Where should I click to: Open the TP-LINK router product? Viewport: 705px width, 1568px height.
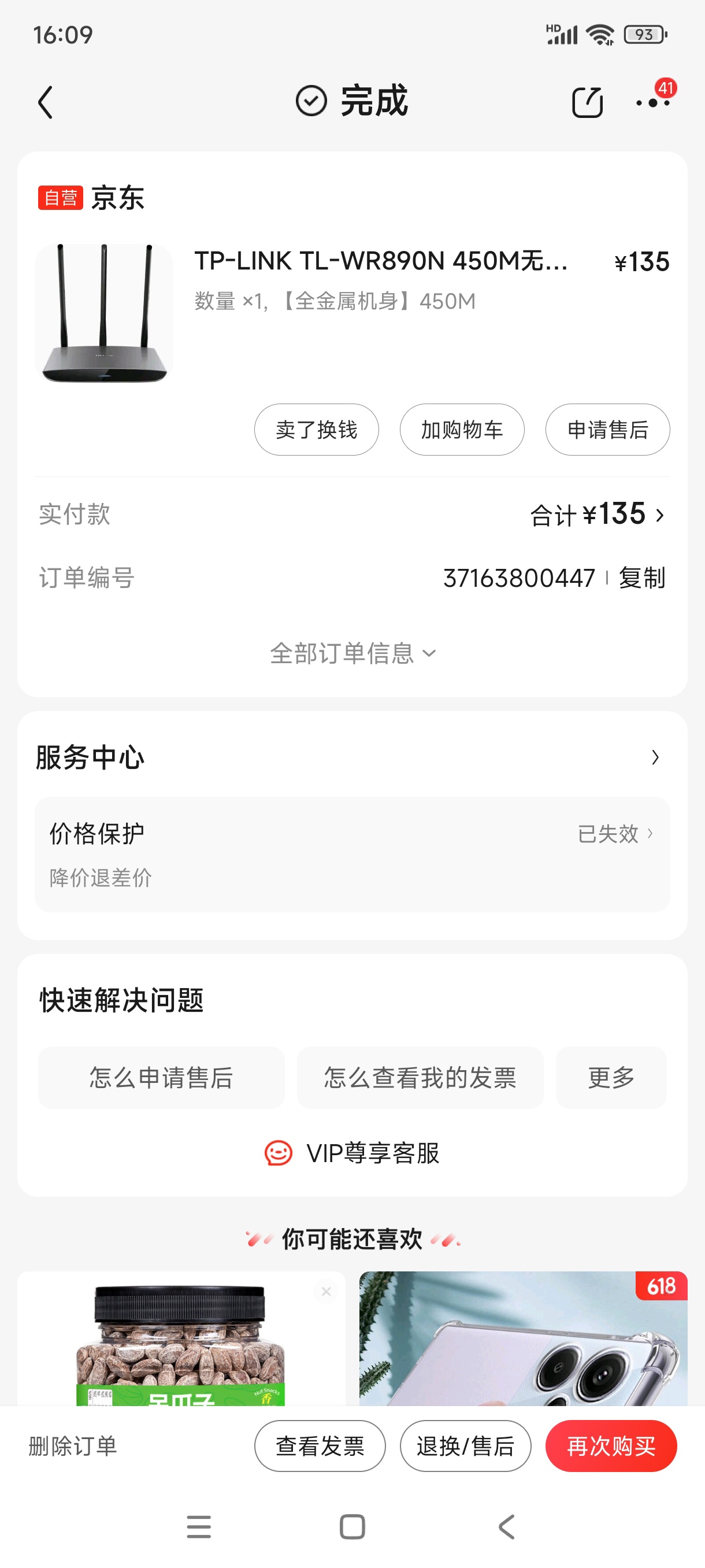tap(380, 262)
